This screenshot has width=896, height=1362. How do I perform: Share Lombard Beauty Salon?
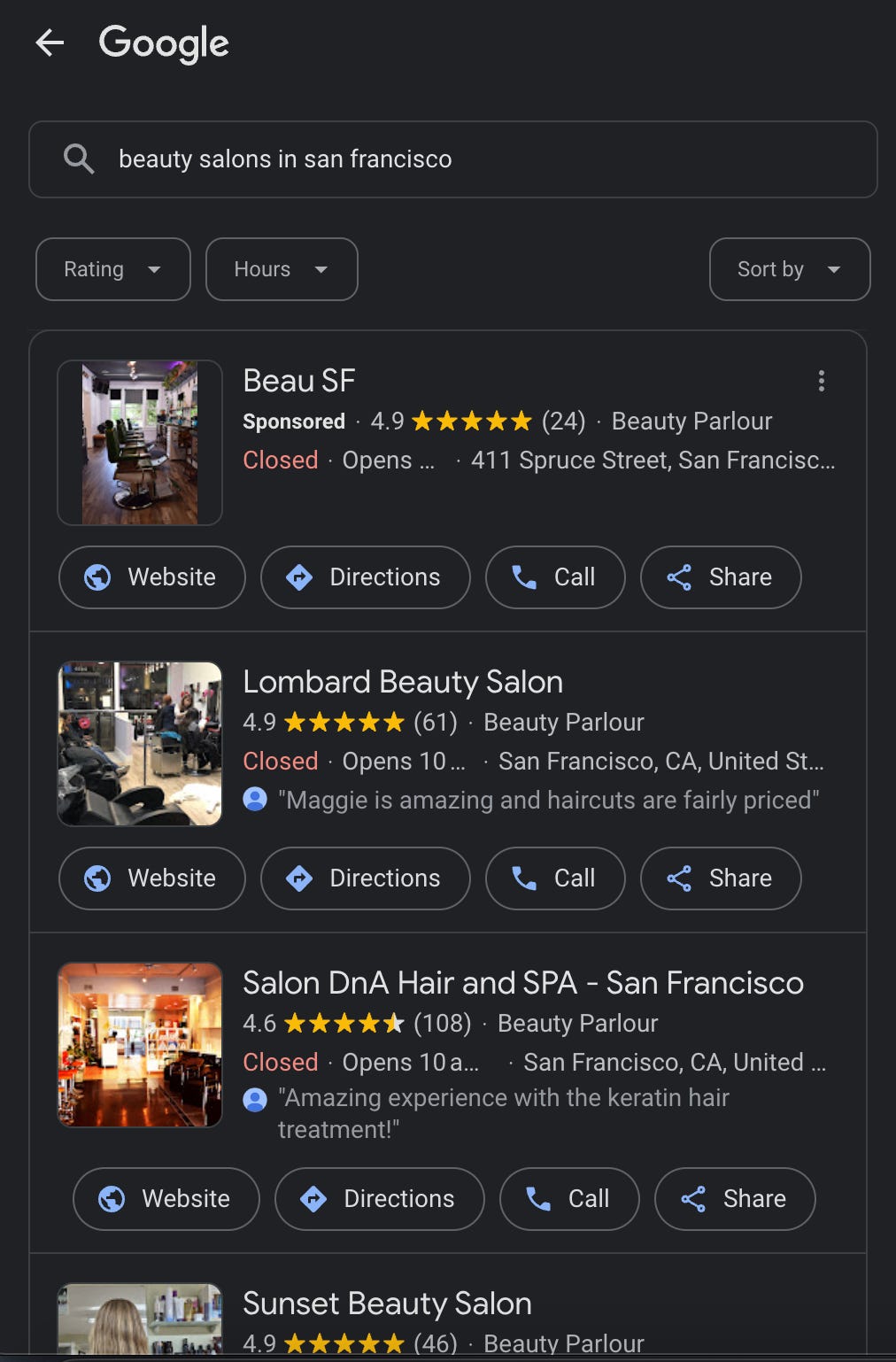click(720, 878)
